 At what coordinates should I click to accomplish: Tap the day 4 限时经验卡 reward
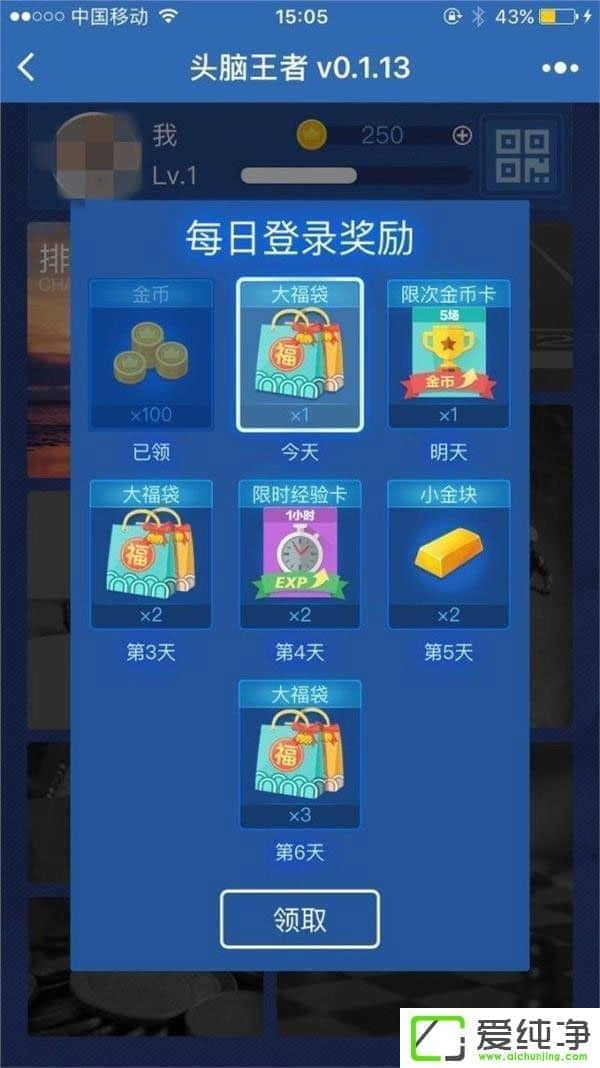[300, 554]
